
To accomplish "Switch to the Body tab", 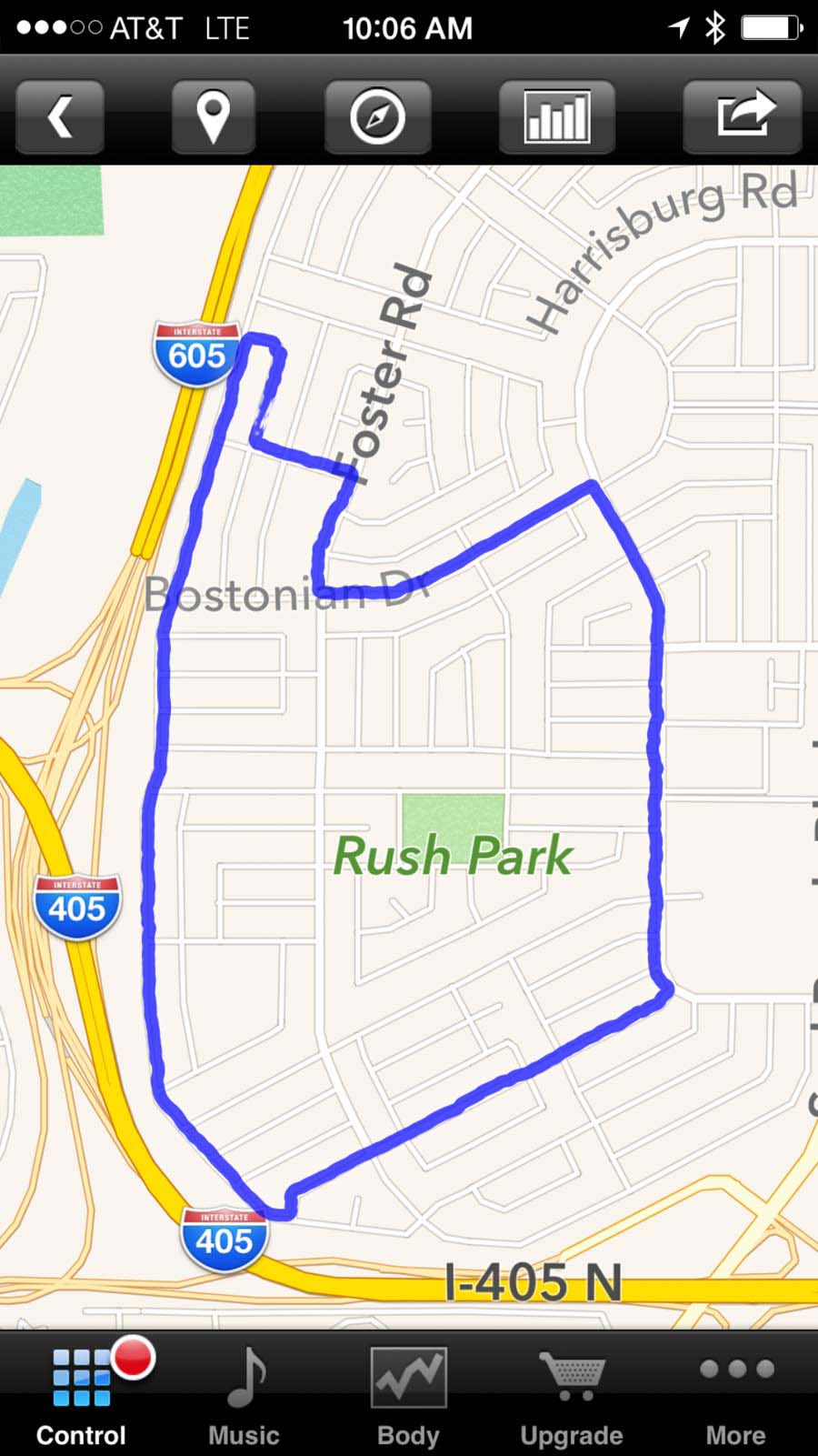I will (408, 1393).
